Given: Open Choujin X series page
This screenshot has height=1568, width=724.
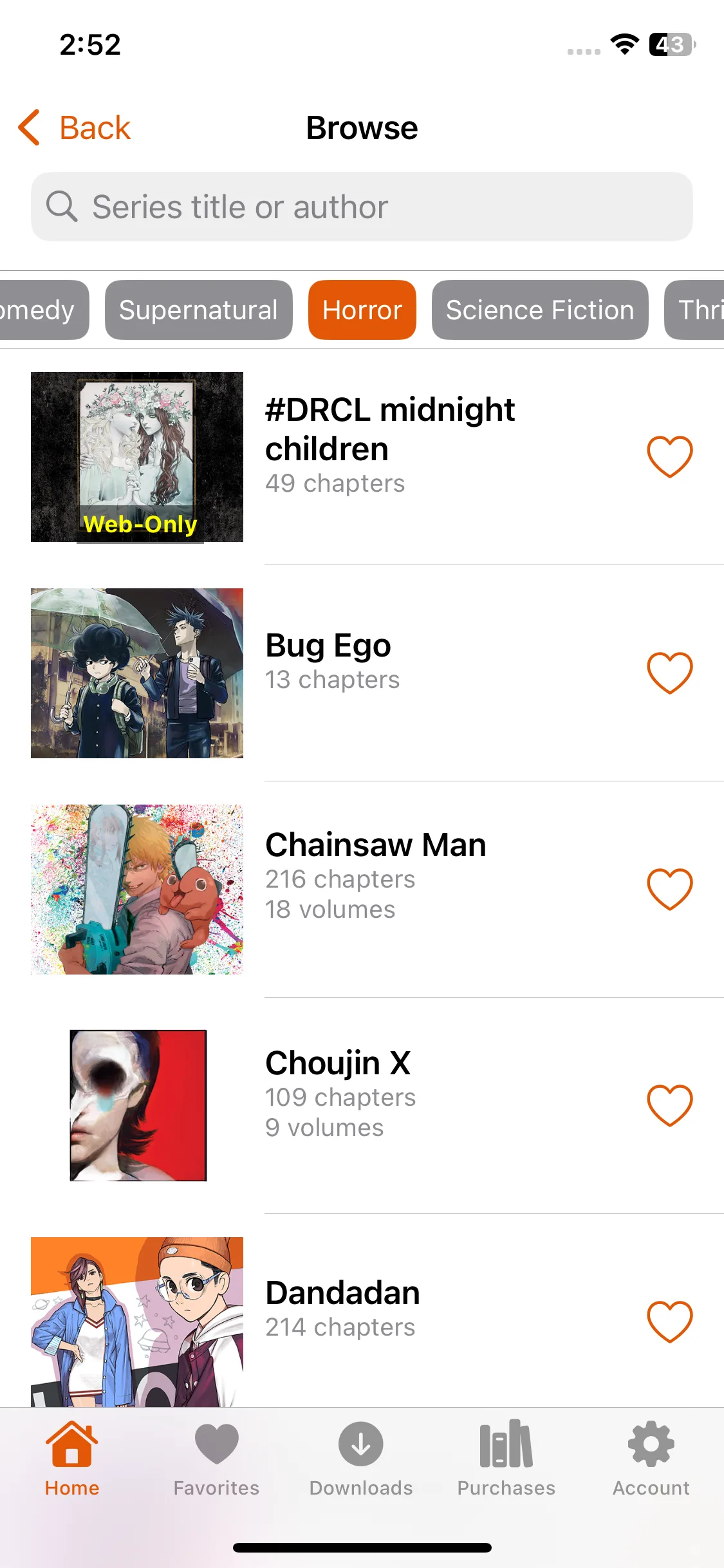Looking at the screenshot, I should pyautogui.click(x=338, y=1063).
